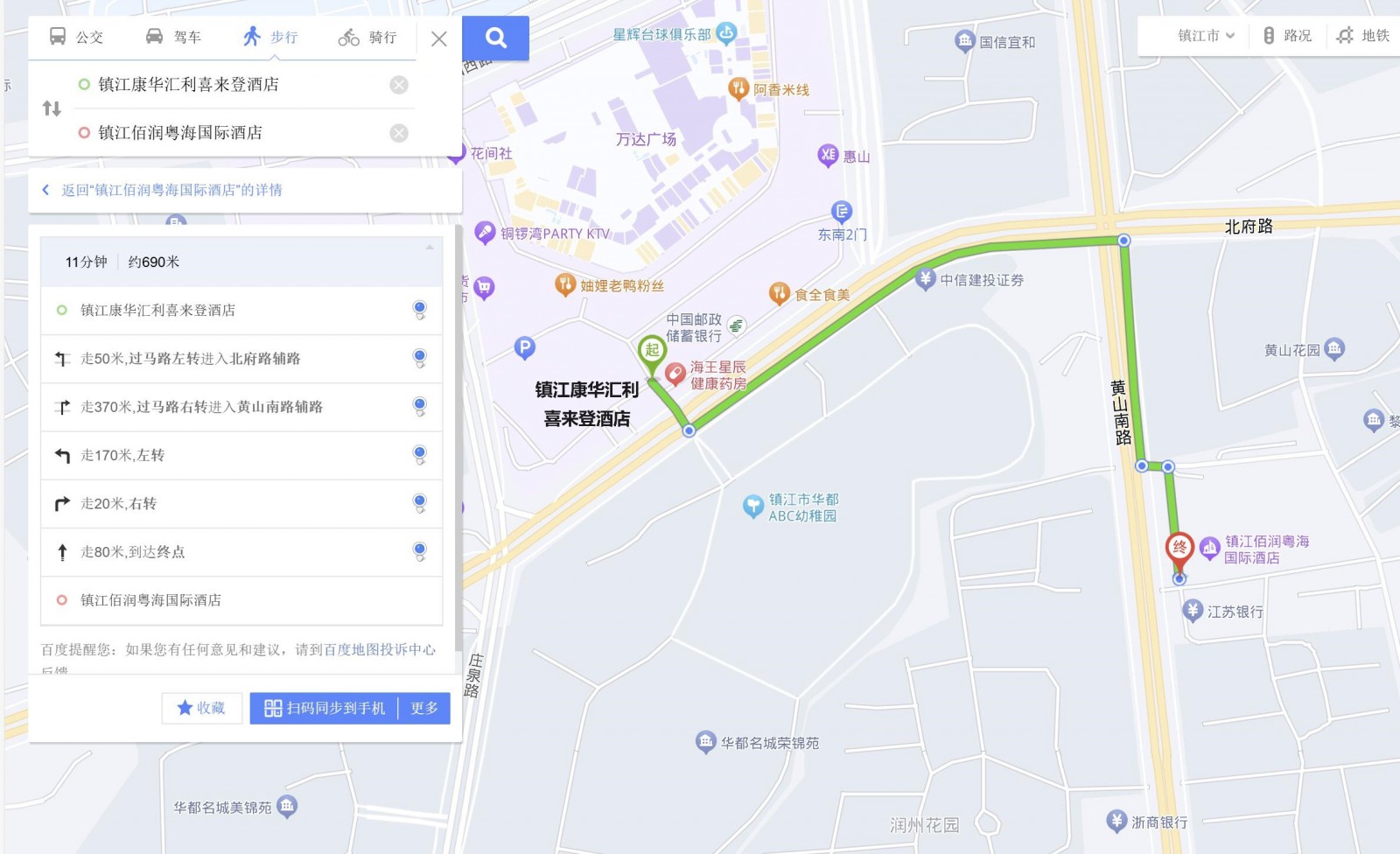1400x854 pixels.
Task: Select step 走170米,左转
Action: pyautogui.click(x=122, y=455)
